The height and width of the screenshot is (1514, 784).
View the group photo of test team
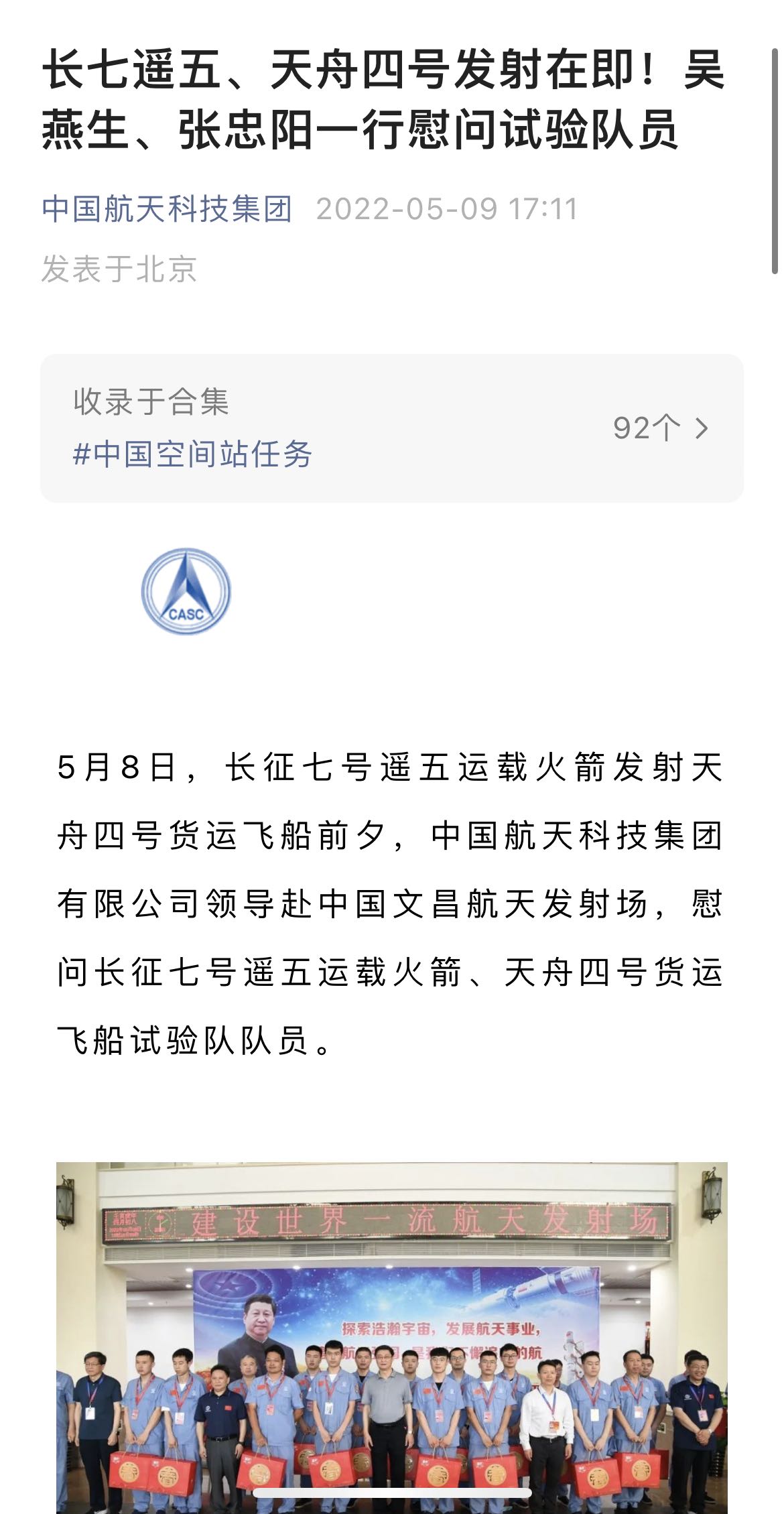(x=392, y=1336)
